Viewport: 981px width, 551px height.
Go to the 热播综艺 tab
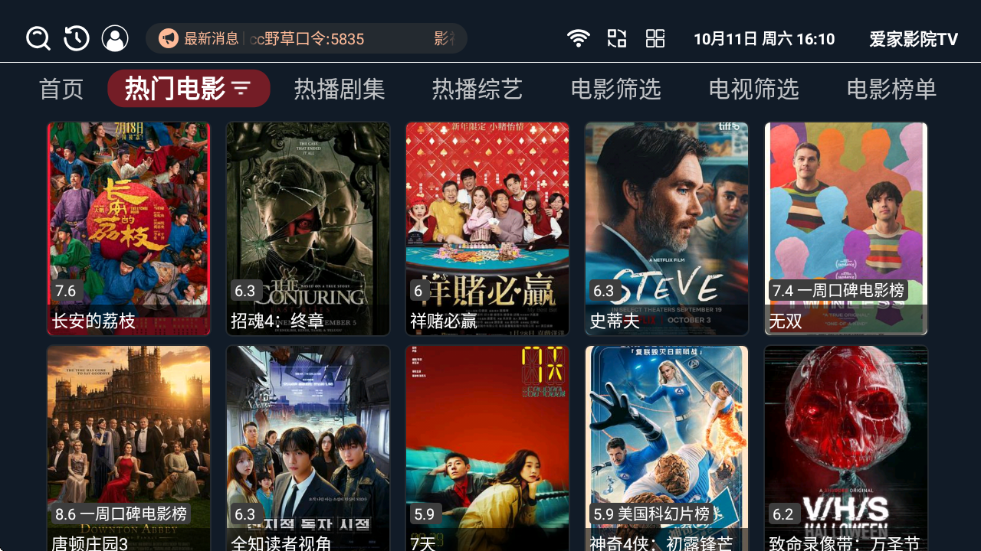coord(477,89)
